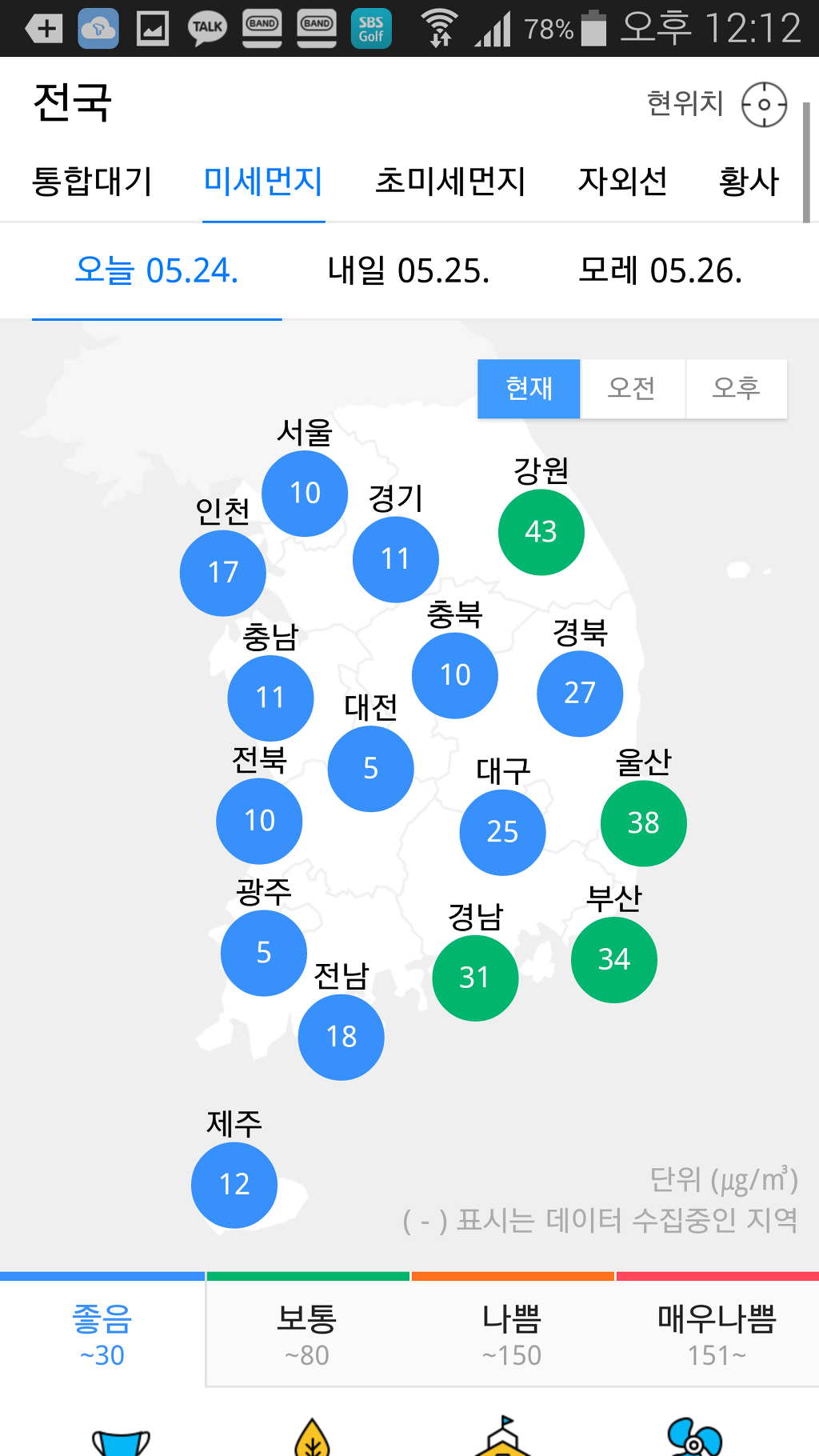Tap the 부산 region bubble
The width and height of the screenshot is (819, 1456).
pos(613,959)
